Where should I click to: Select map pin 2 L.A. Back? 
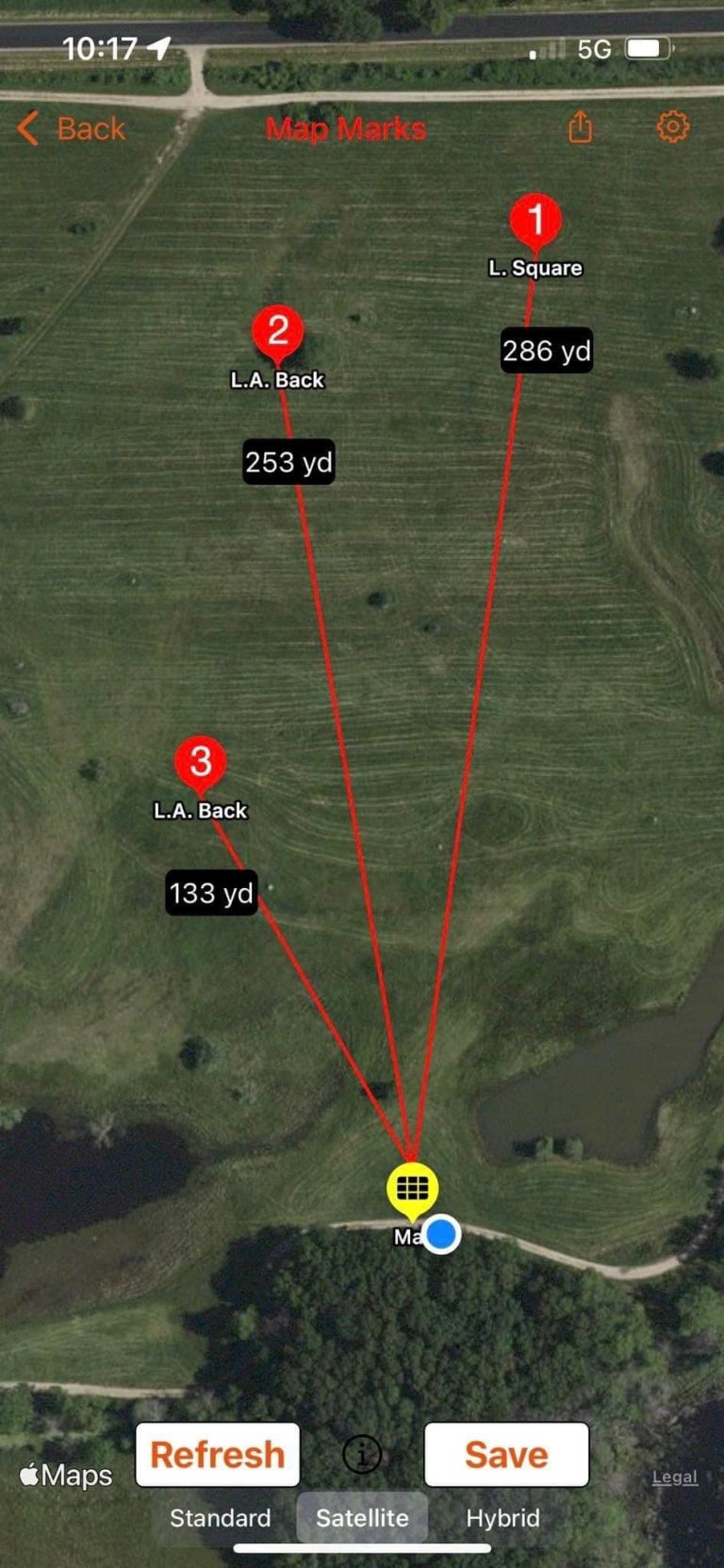pos(277,332)
